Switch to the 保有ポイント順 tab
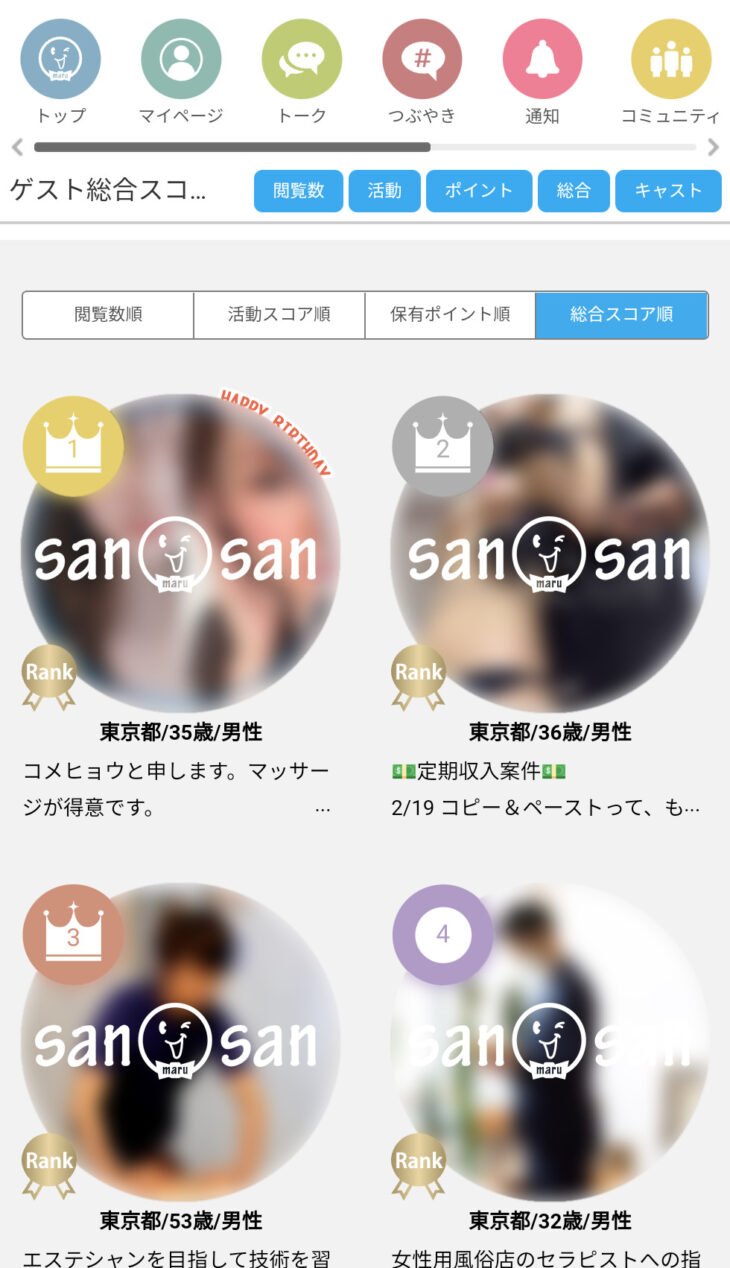The width and height of the screenshot is (730, 1268). (450, 315)
